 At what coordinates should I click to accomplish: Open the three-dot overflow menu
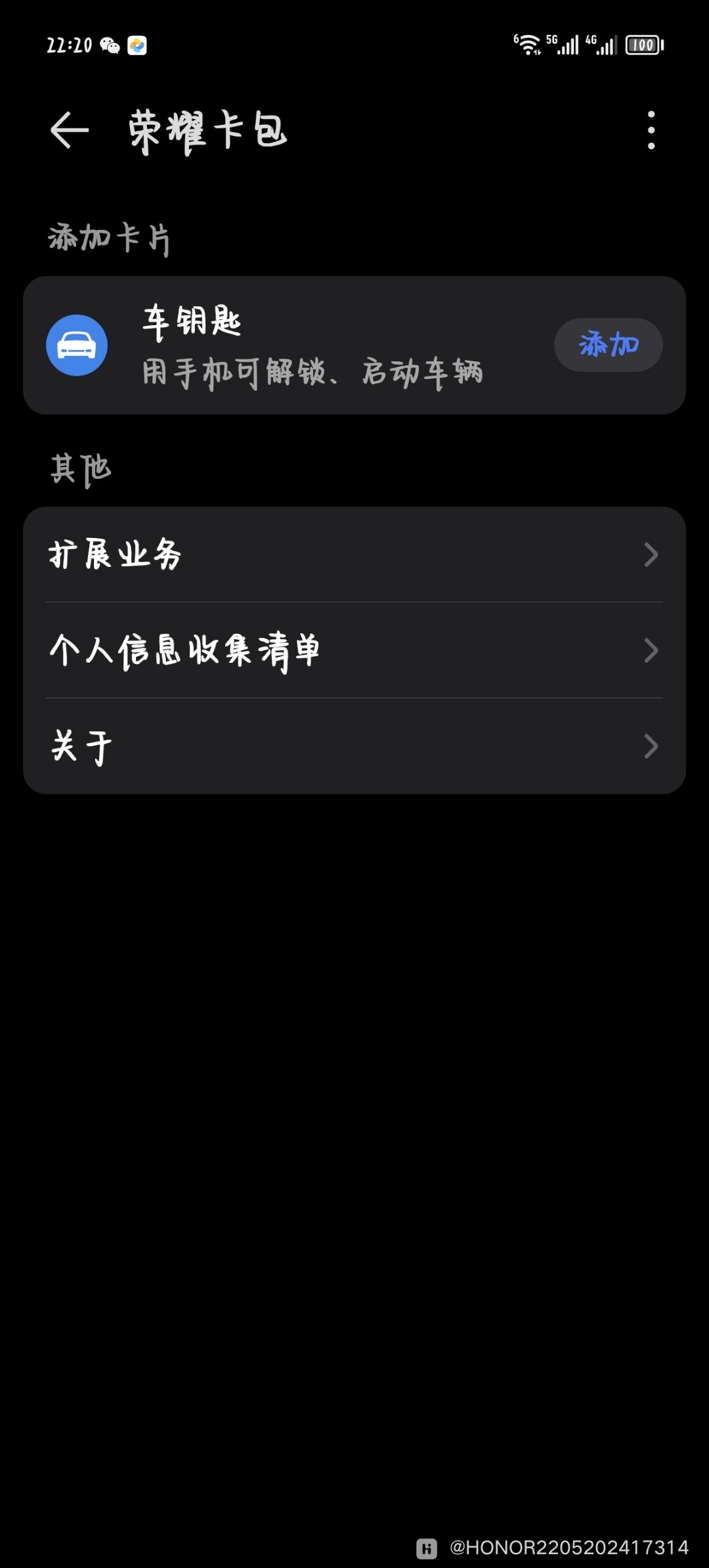[x=651, y=130]
